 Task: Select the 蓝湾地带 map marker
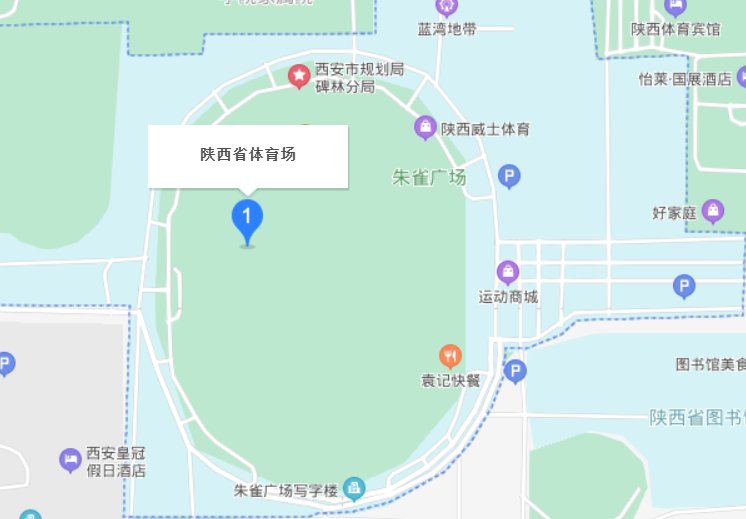click(x=448, y=8)
